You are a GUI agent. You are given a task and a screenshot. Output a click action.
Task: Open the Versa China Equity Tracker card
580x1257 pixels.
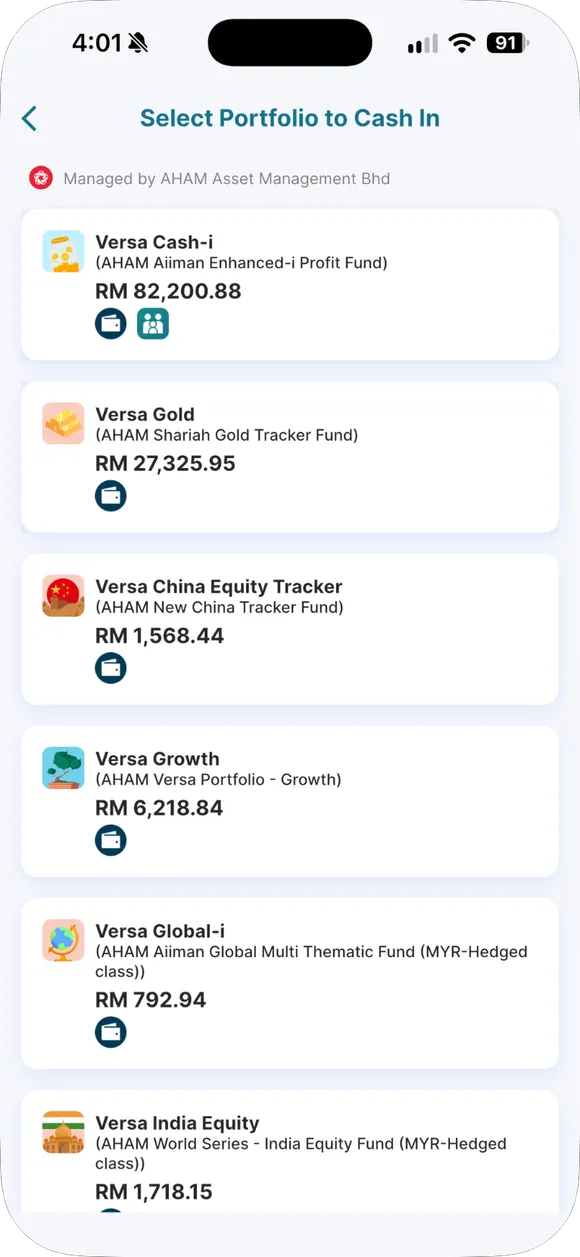pyautogui.click(x=290, y=629)
